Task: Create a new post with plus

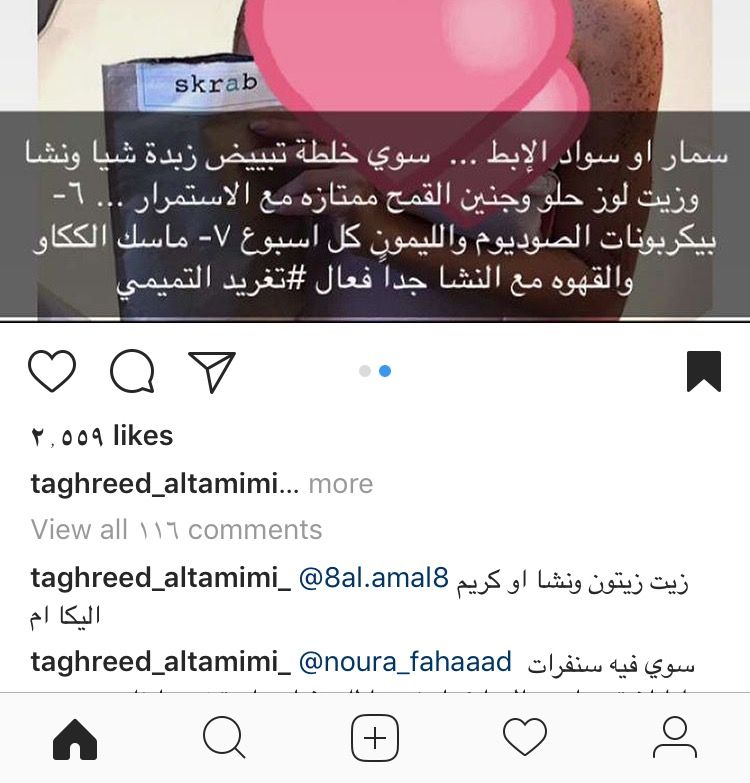Action: [375, 739]
